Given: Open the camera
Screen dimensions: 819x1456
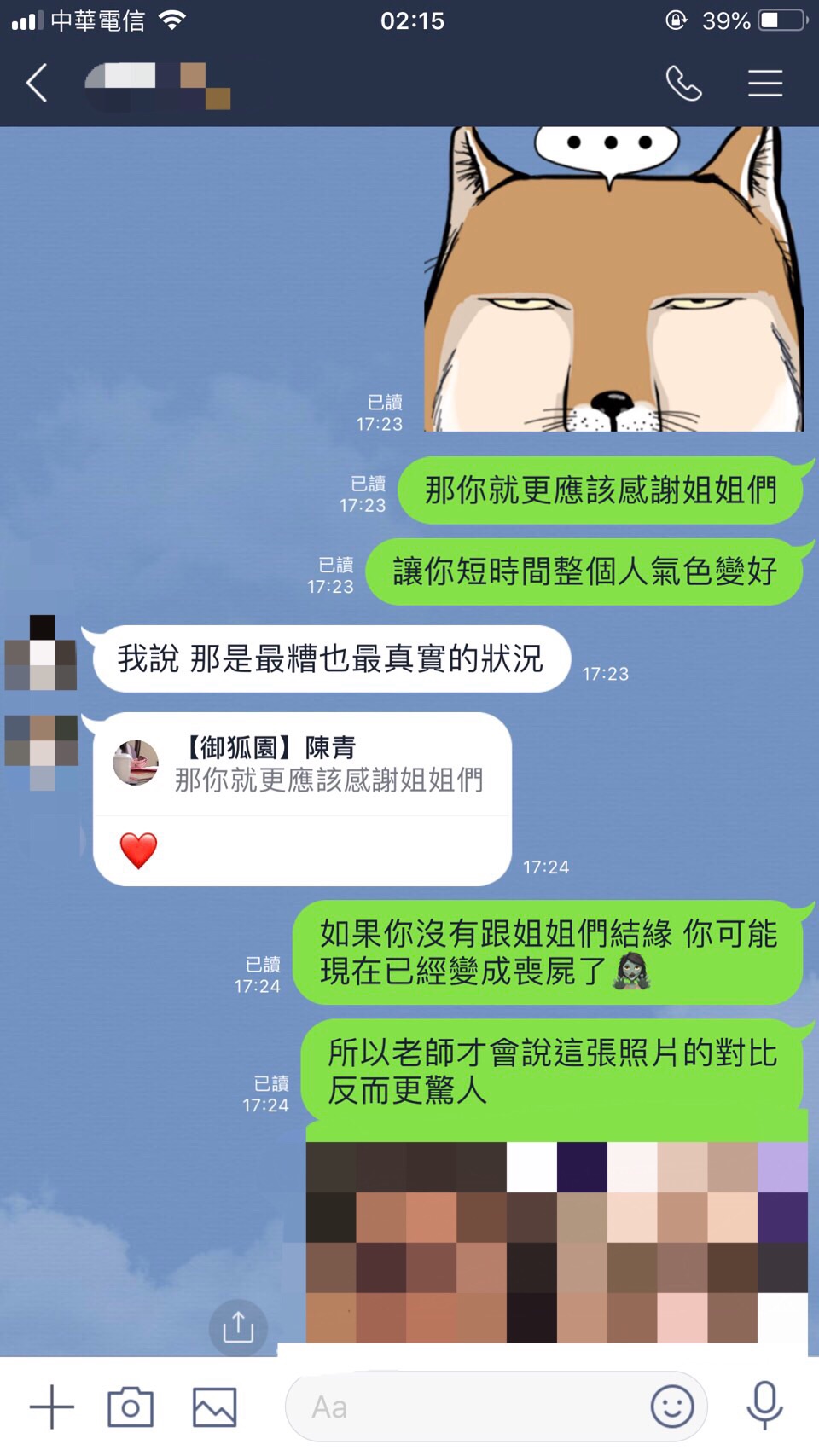Looking at the screenshot, I should click(131, 1407).
